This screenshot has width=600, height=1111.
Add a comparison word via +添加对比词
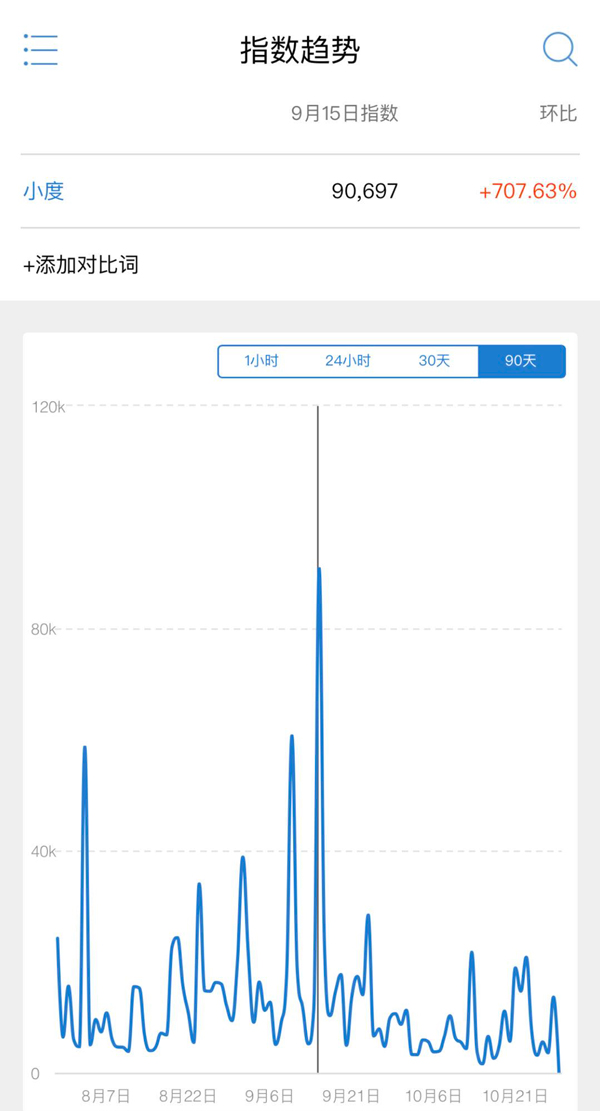click(x=81, y=265)
